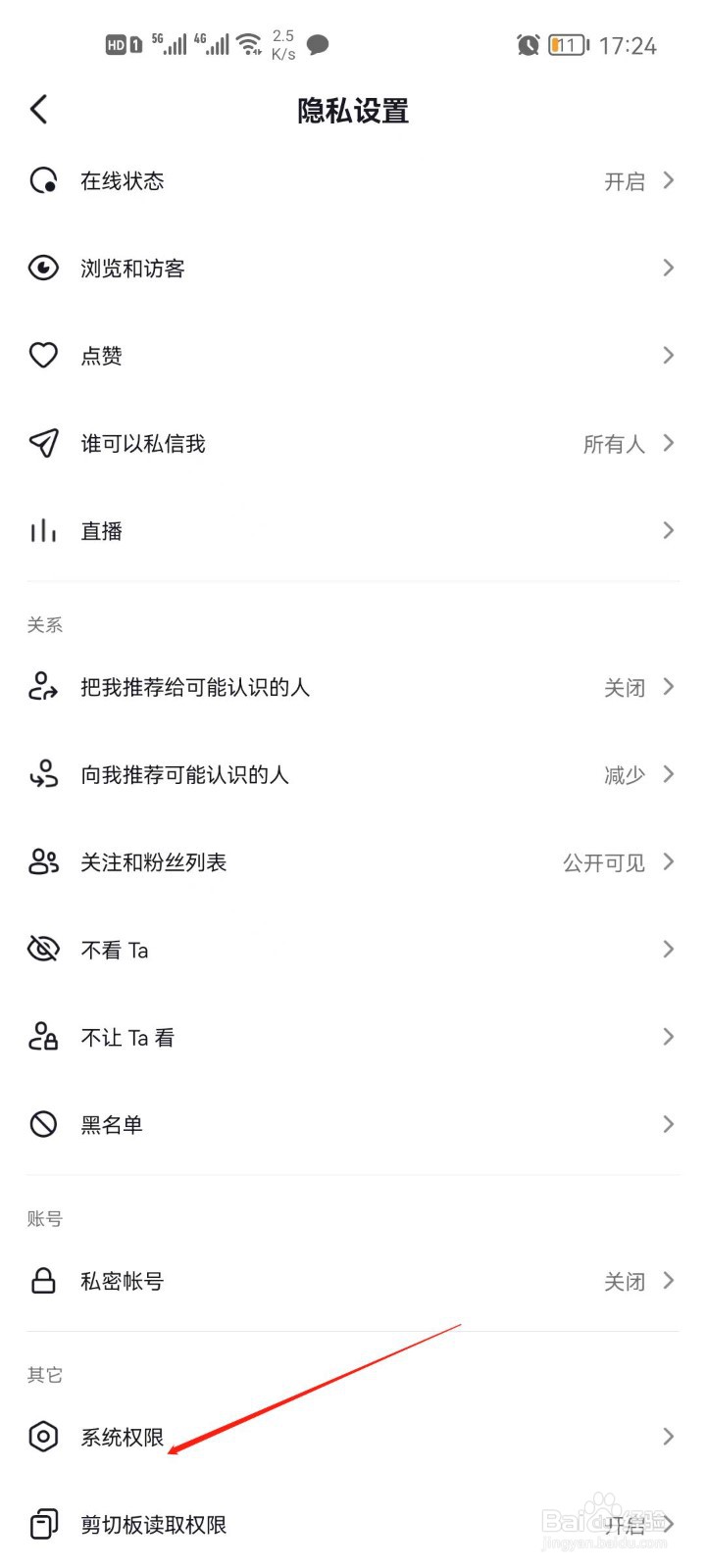Open 浏览和访客 settings

click(x=353, y=269)
